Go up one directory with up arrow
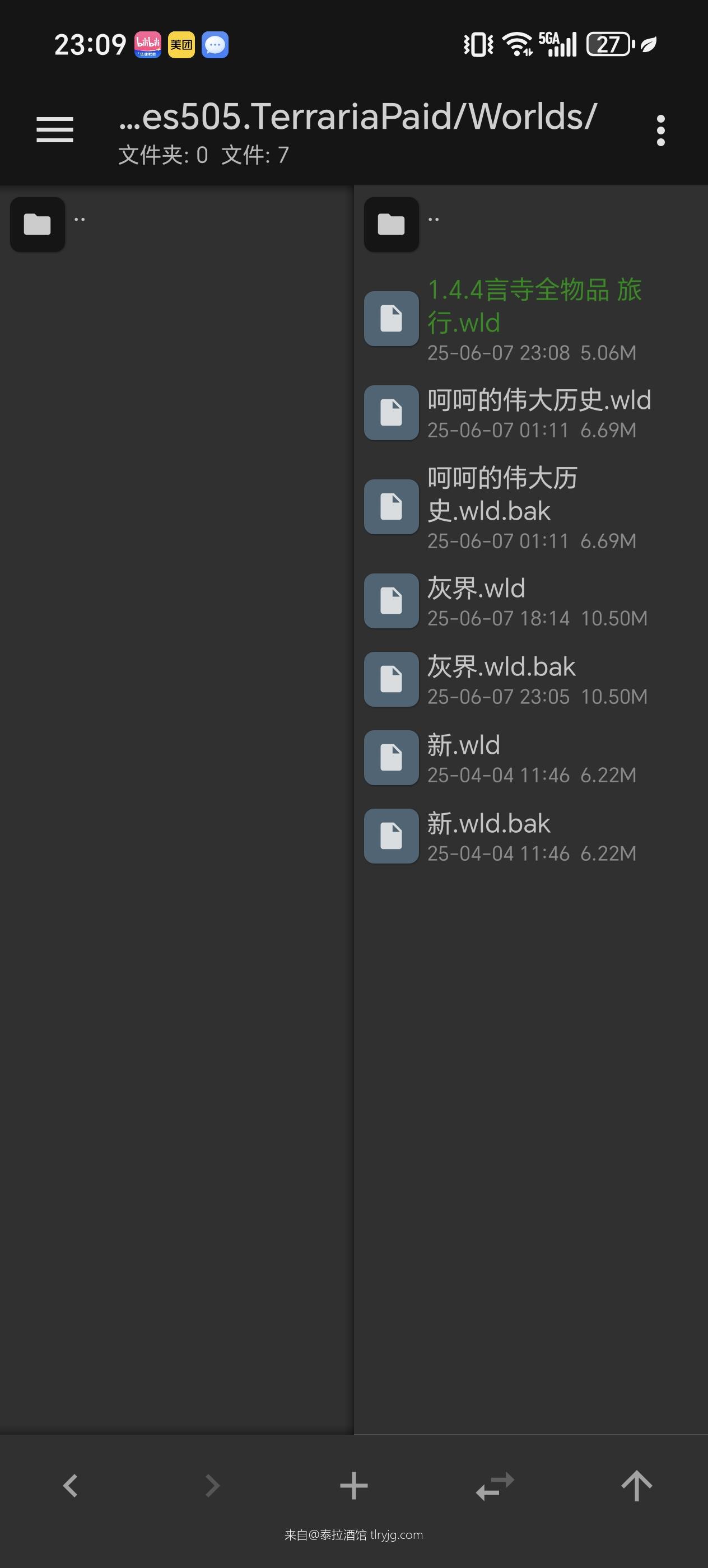Viewport: 708px width, 1568px height. pos(637,1486)
